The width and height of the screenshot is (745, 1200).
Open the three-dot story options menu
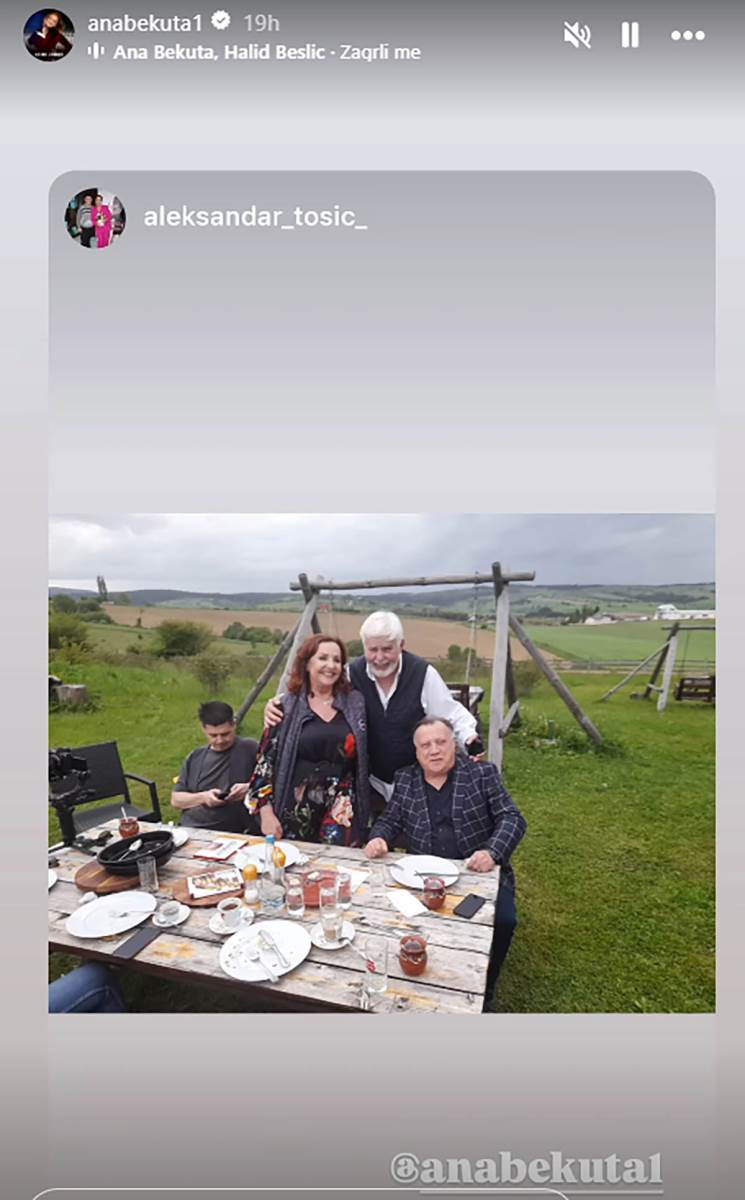pyautogui.click(x=688, y=35)
